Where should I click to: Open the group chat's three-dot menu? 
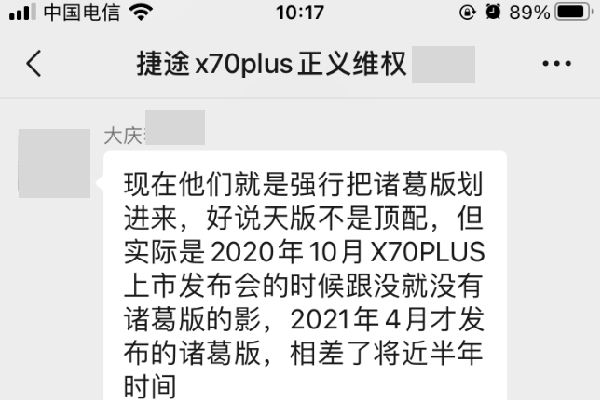coord(556,65)
